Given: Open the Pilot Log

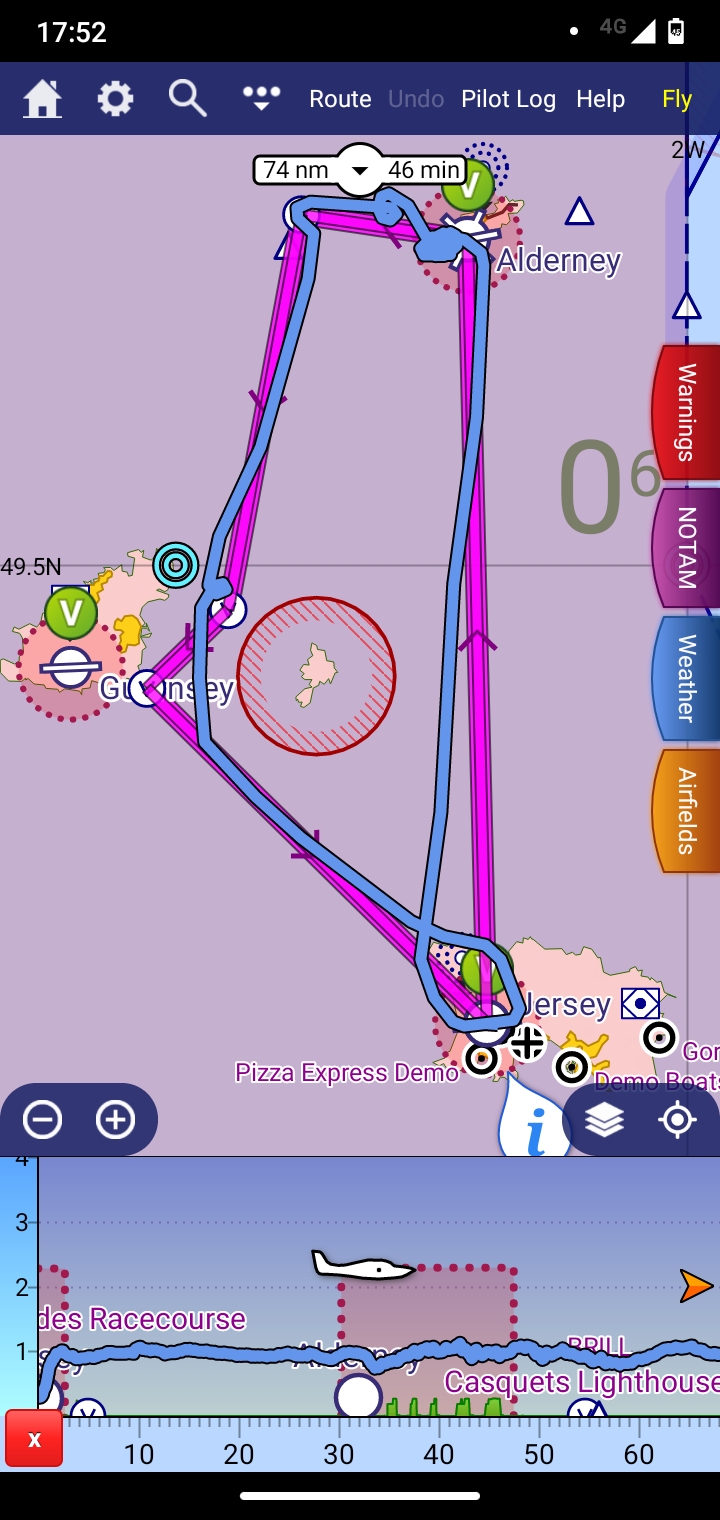Looking at the screenshot, I should (x=508, y=99).
